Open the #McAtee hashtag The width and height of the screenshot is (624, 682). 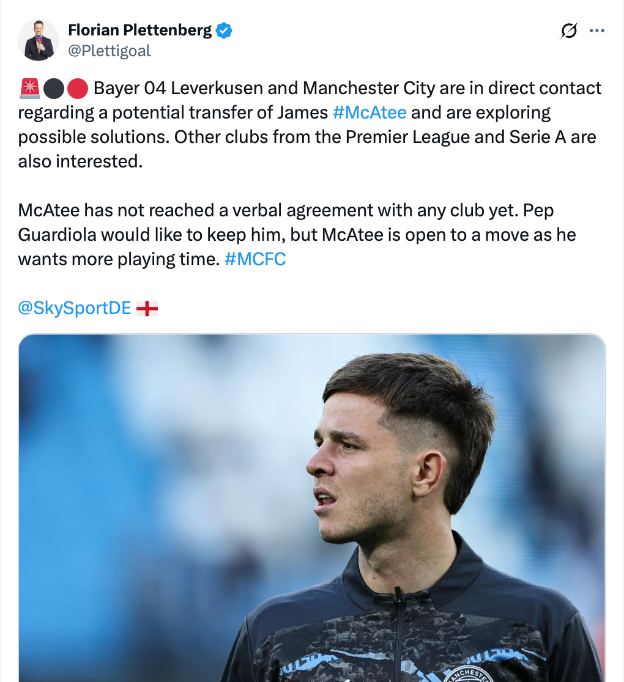pos(369,112)
